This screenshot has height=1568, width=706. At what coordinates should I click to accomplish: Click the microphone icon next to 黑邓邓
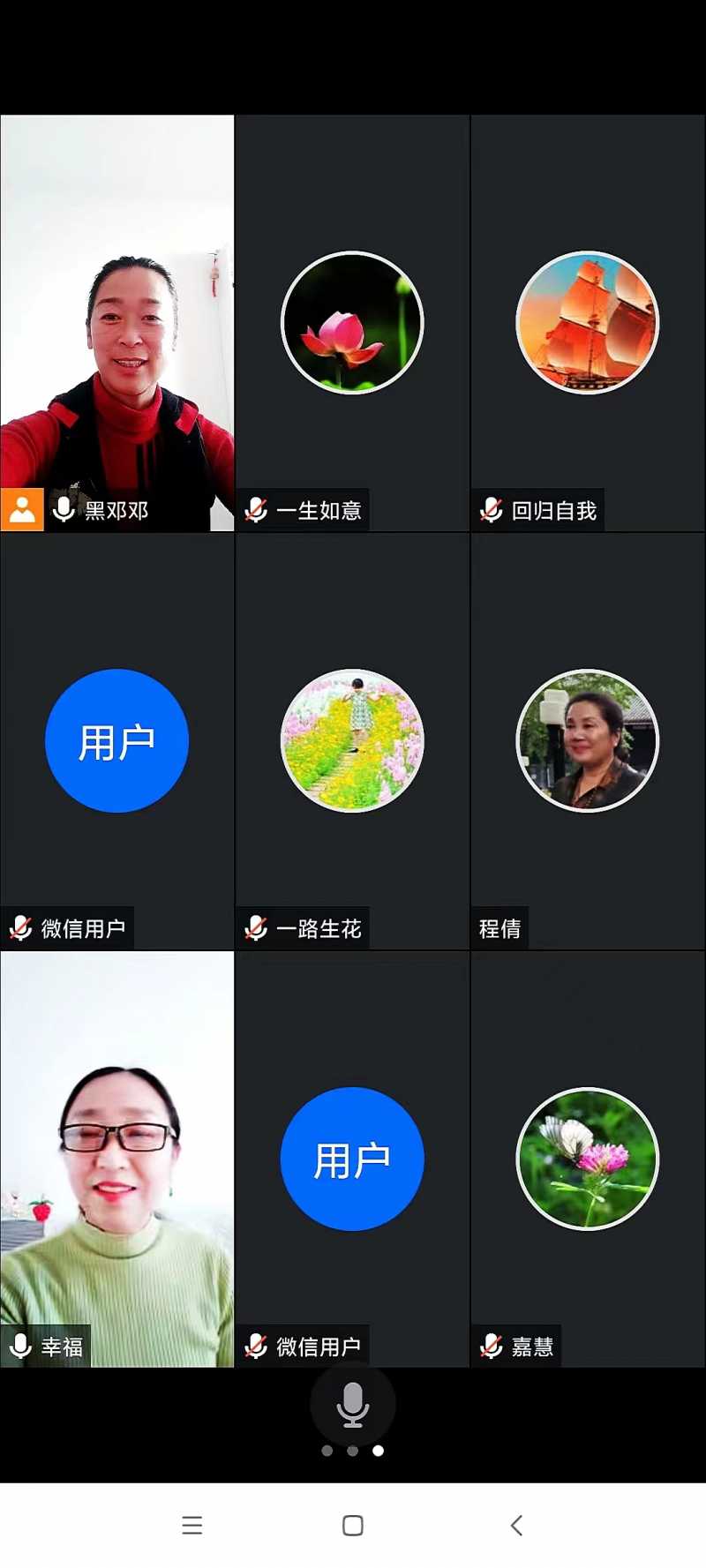(62, 509)
